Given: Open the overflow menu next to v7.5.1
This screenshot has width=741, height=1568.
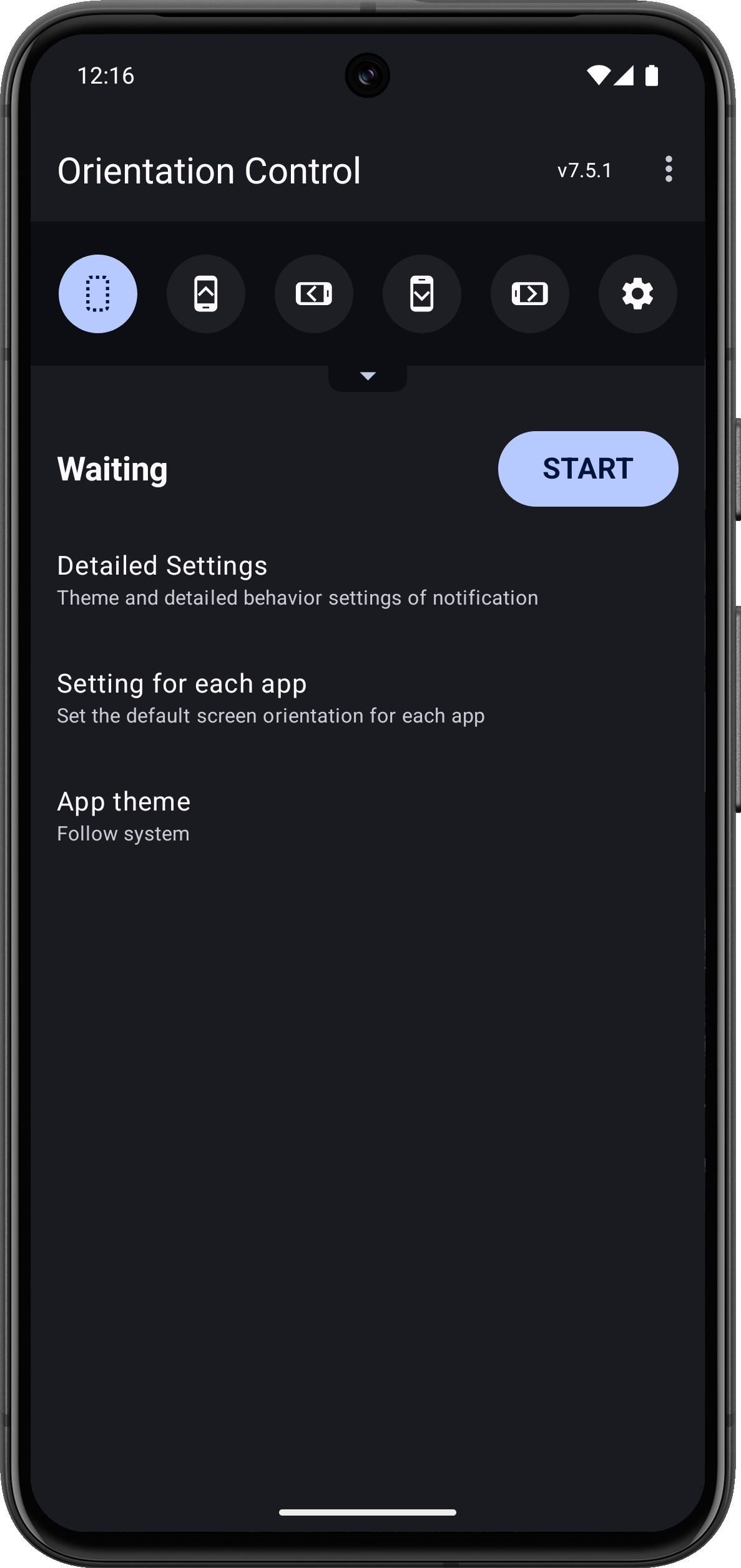Looking at the screenshot, I should 667,170.
